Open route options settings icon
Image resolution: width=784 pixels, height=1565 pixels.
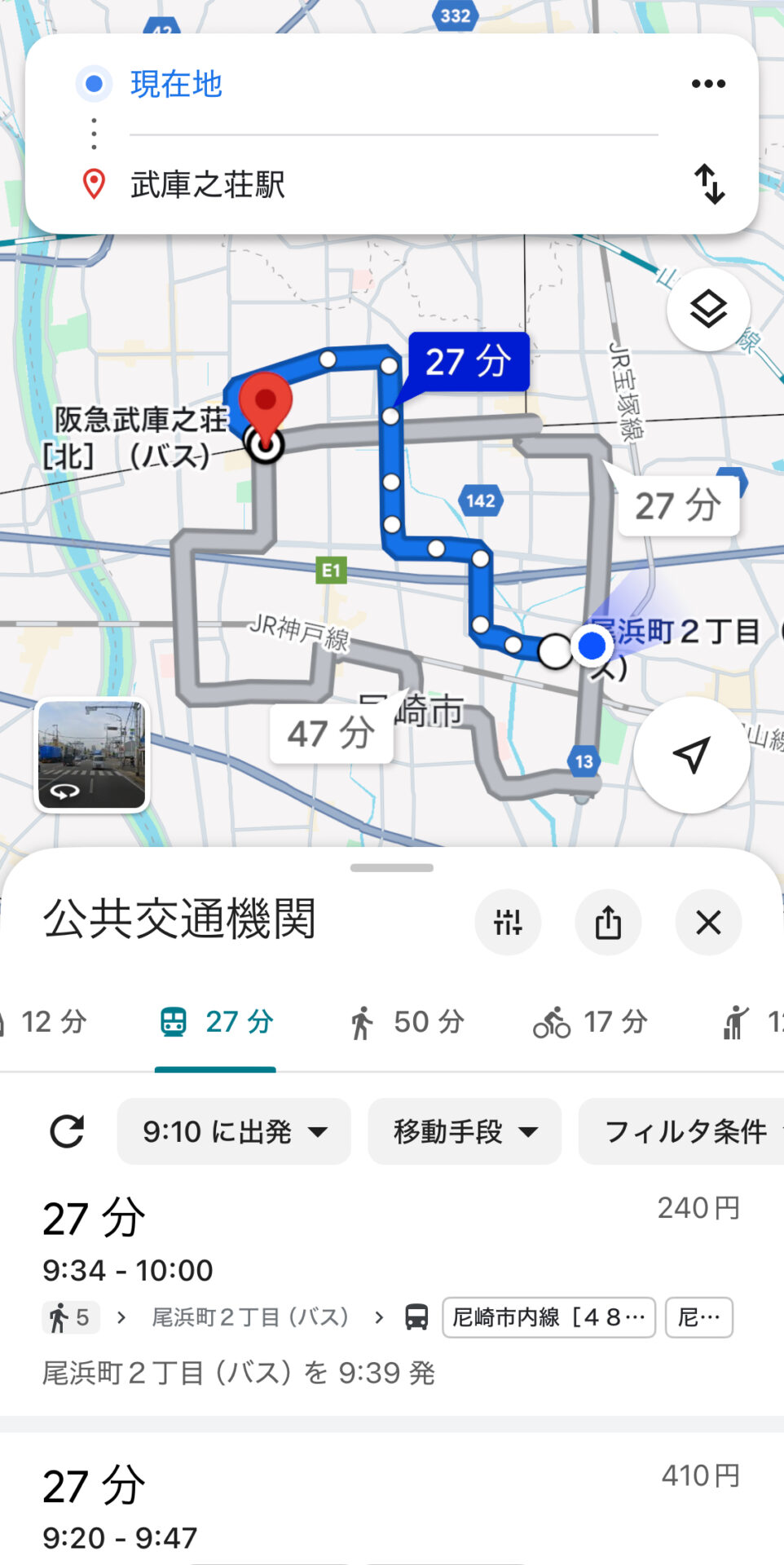pos(508,923)
